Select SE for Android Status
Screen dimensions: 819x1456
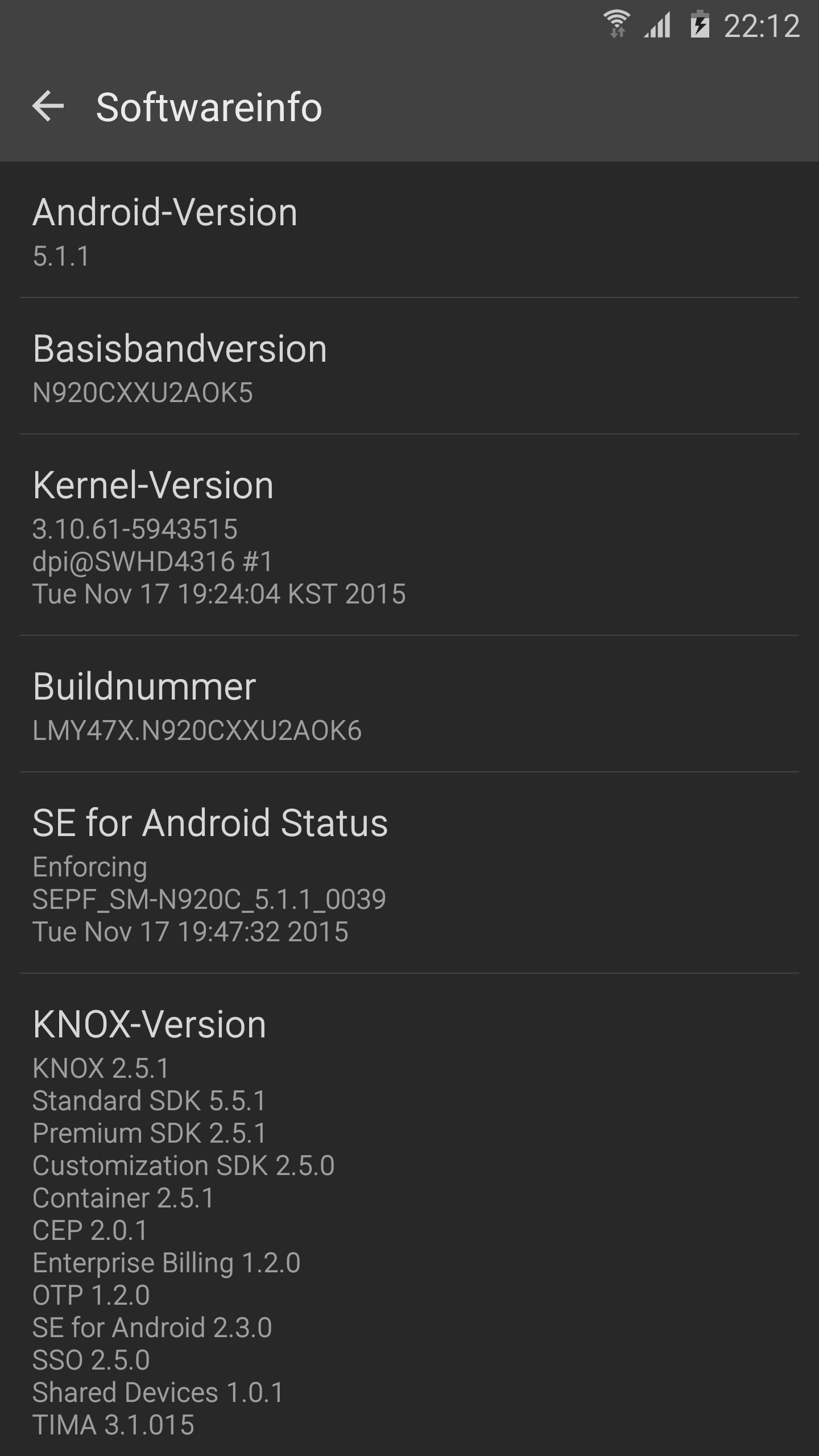coord(409,873)
